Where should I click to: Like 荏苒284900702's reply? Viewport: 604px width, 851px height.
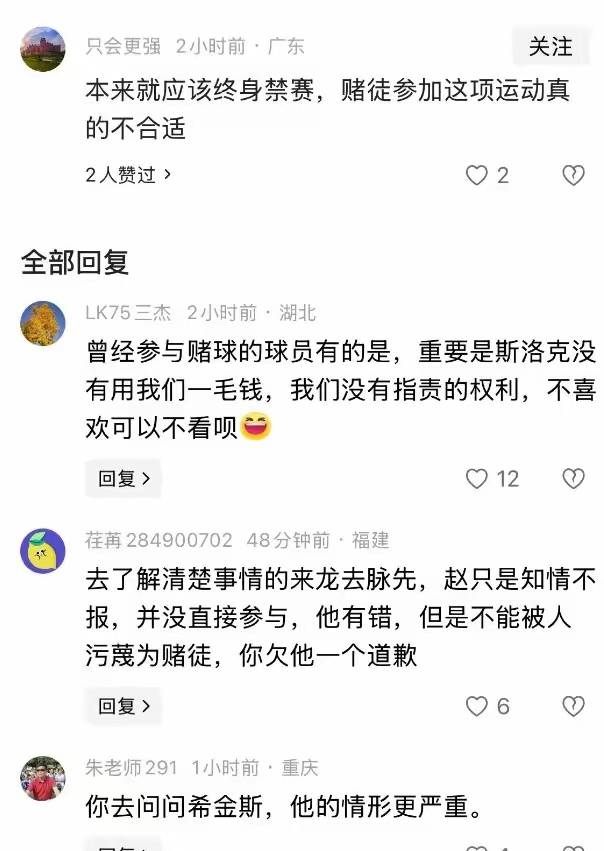477,706
